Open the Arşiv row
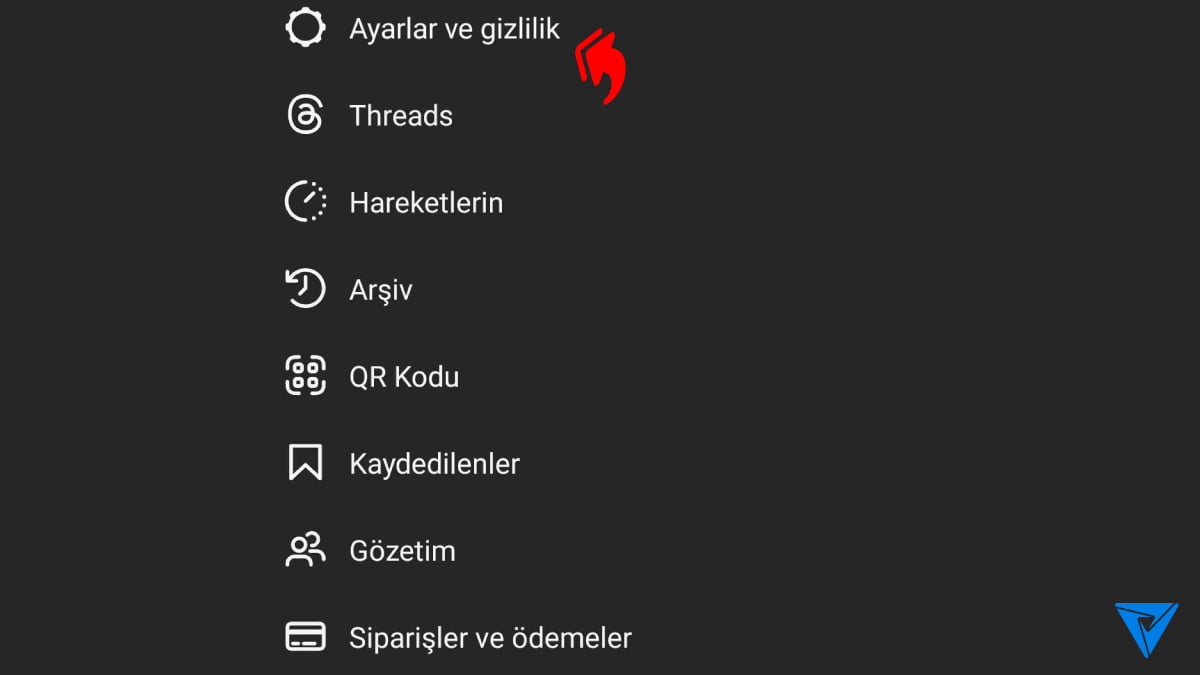 (381, 290)
